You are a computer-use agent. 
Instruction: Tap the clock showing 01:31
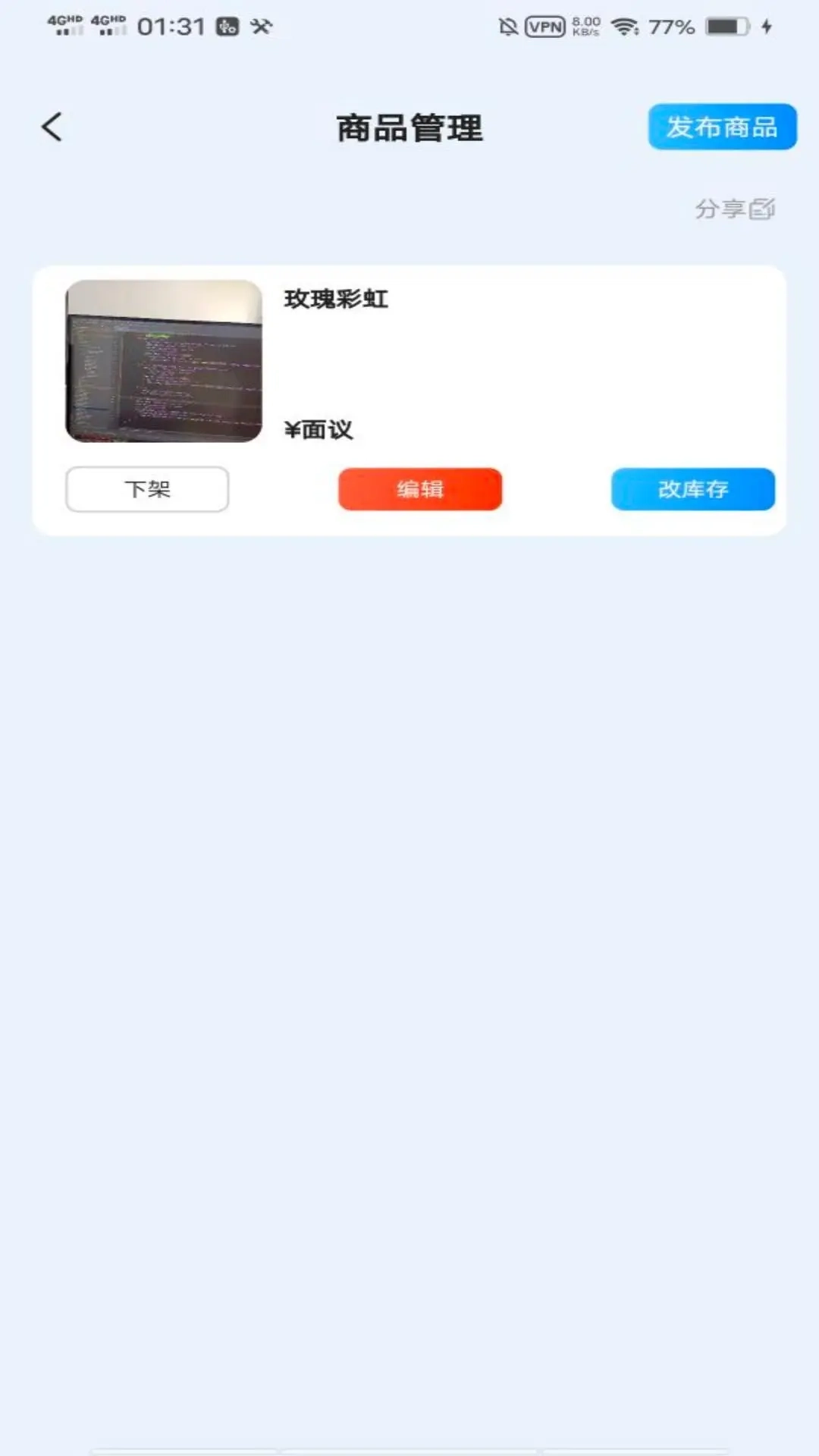(171, 25)
